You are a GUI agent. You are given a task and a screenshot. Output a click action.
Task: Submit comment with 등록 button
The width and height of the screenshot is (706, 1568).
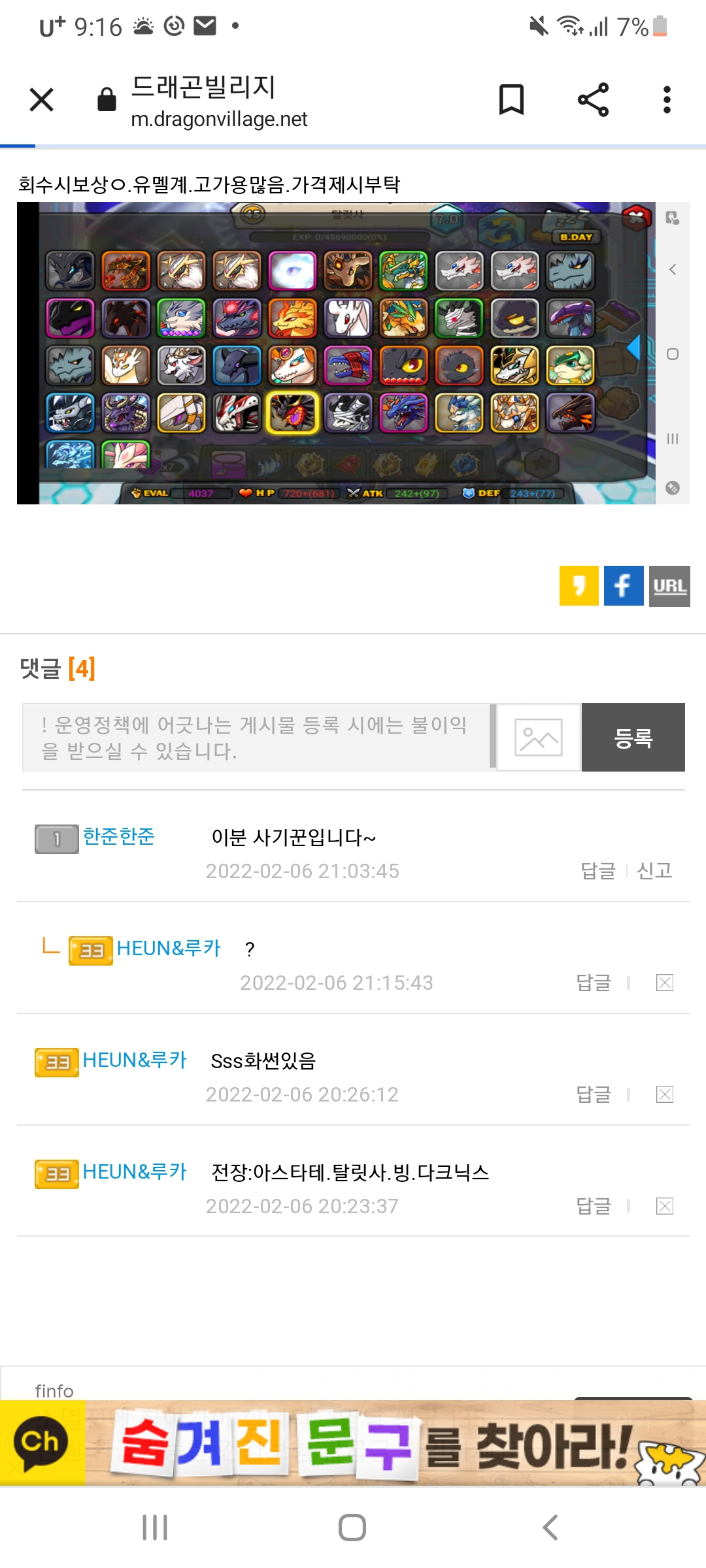tap(633, 738)
